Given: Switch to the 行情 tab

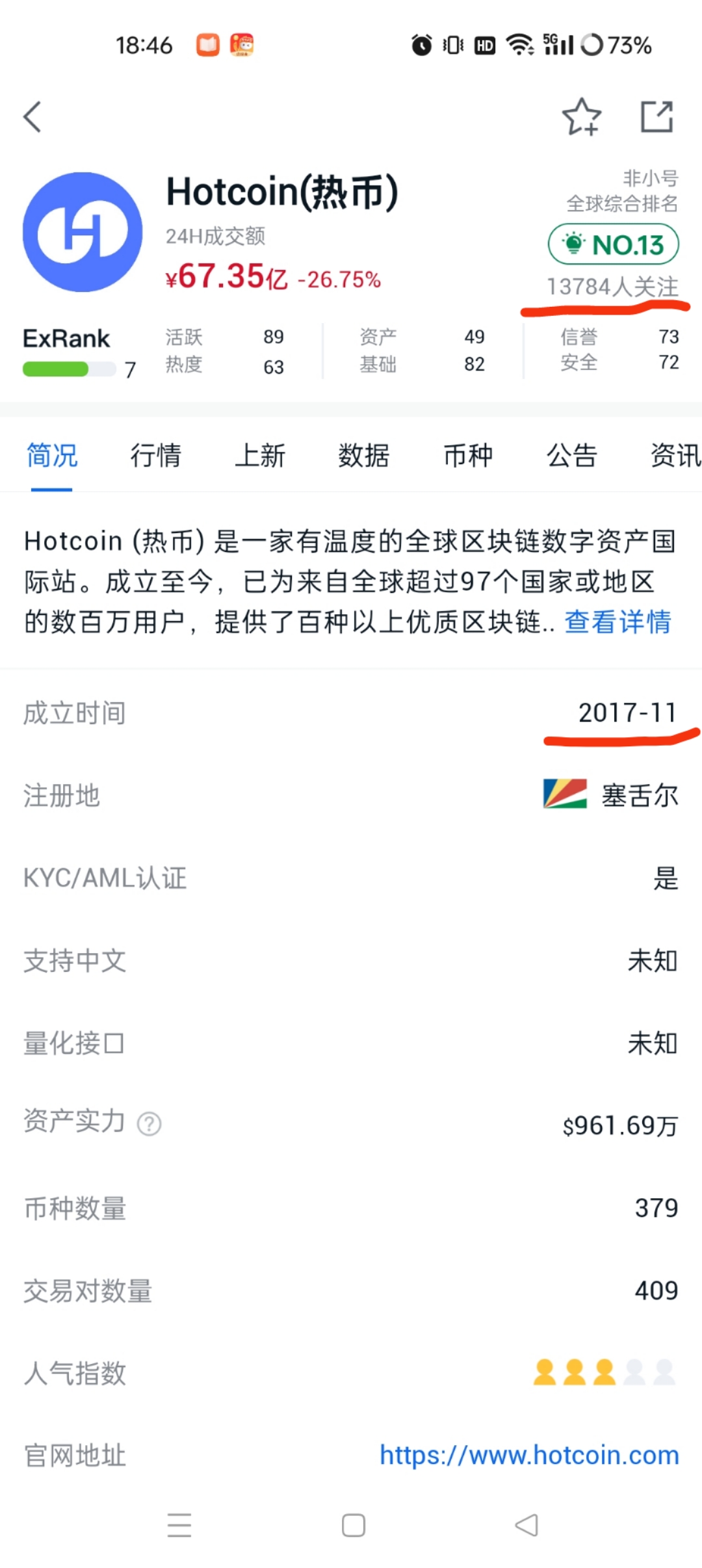Looking at the screenshot, I should 156,455.
